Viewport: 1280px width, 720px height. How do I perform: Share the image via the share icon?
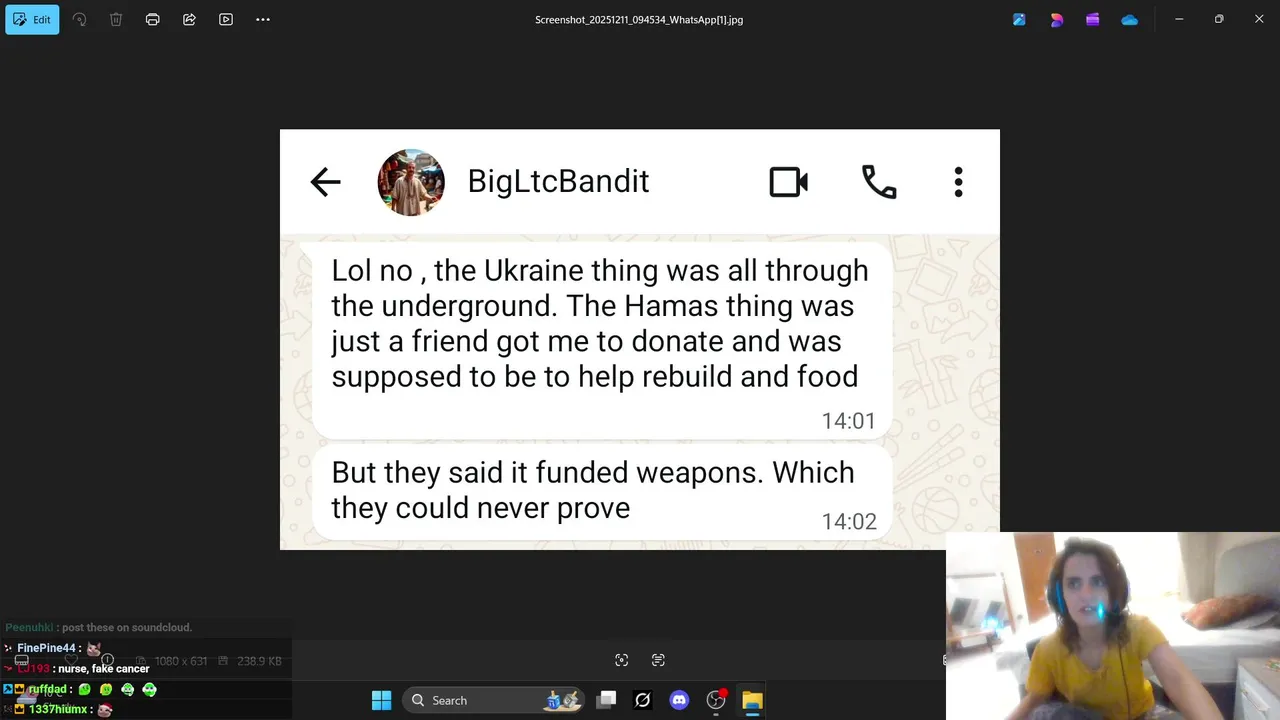[189, 19]
